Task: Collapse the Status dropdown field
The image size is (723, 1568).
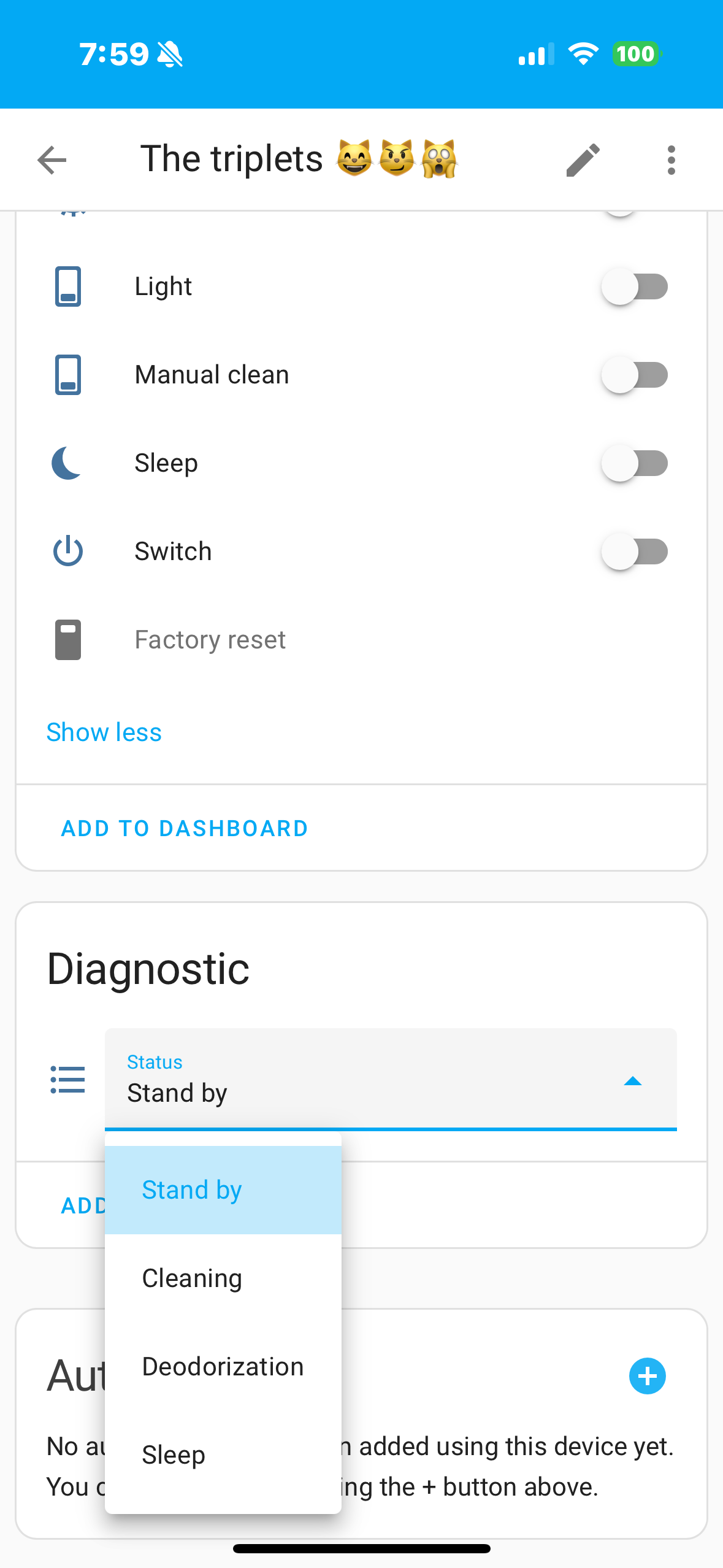Action: 391,1079
